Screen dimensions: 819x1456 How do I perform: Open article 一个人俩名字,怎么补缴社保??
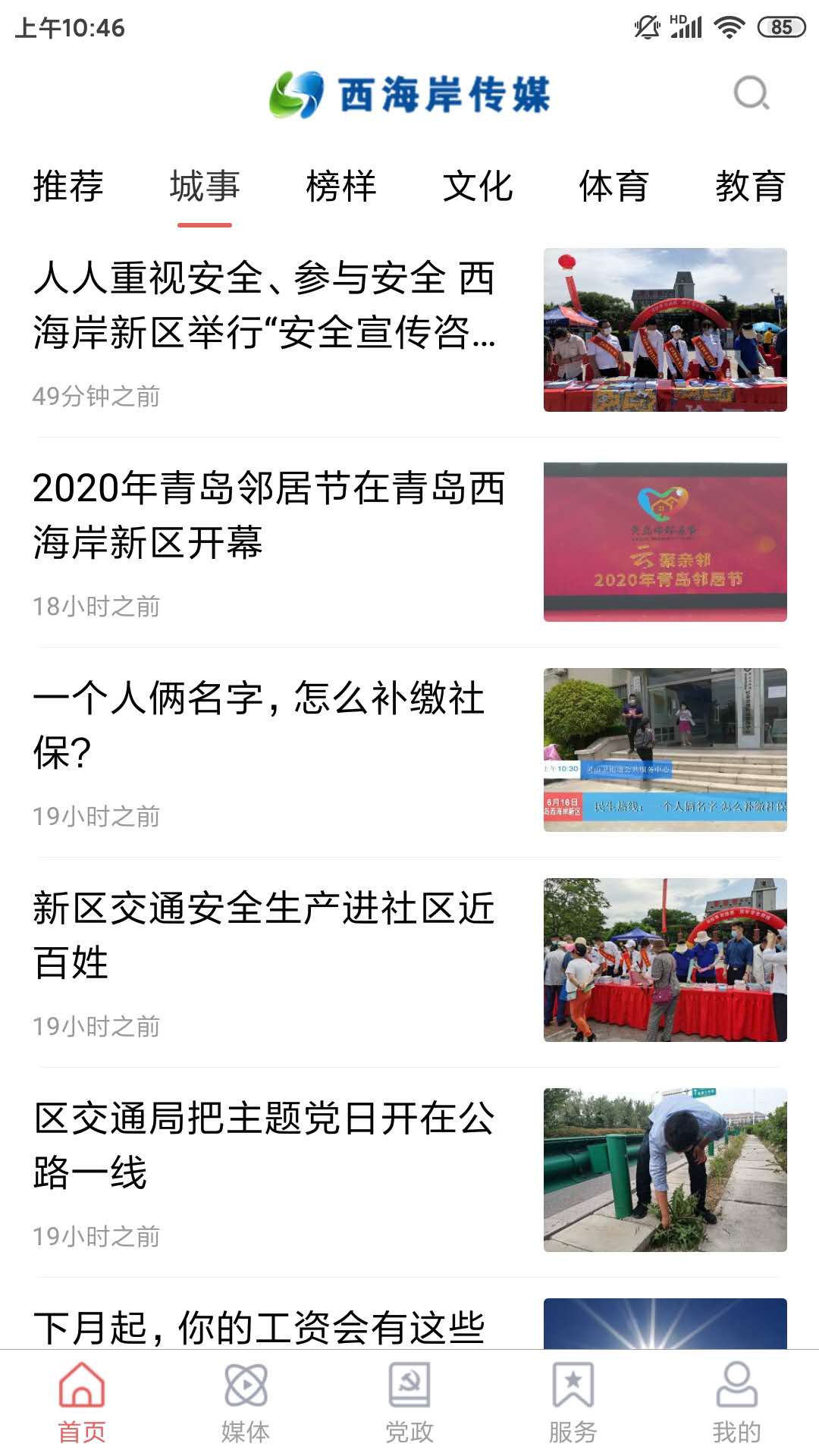(259, 726)
